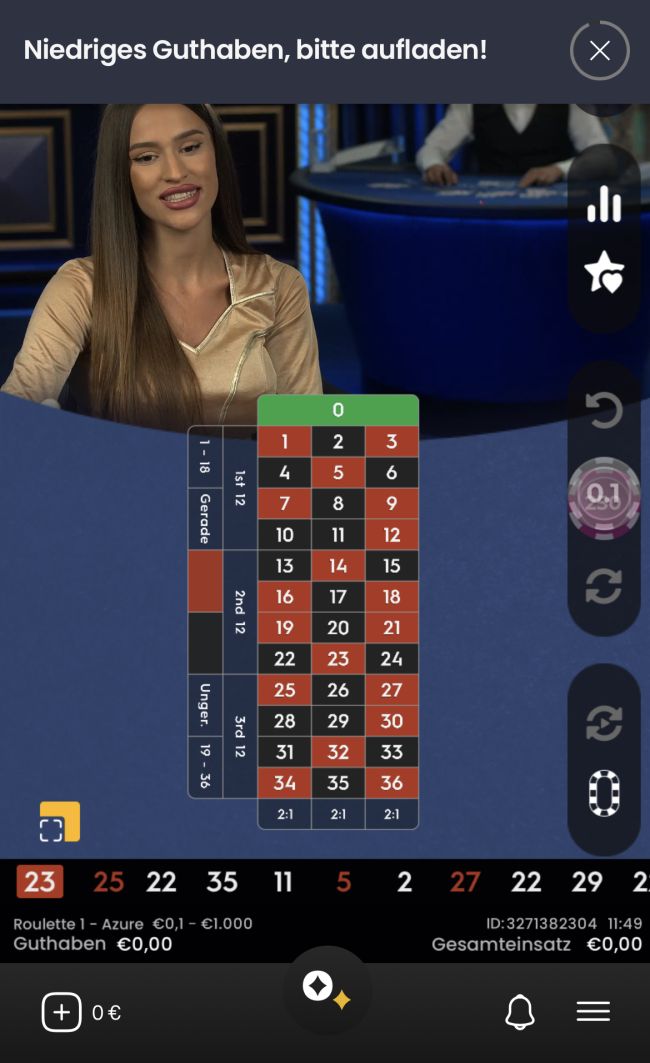Bet on 19 - 36 range
This screenshot has height=1063, width=650.
tap(205, 767)
